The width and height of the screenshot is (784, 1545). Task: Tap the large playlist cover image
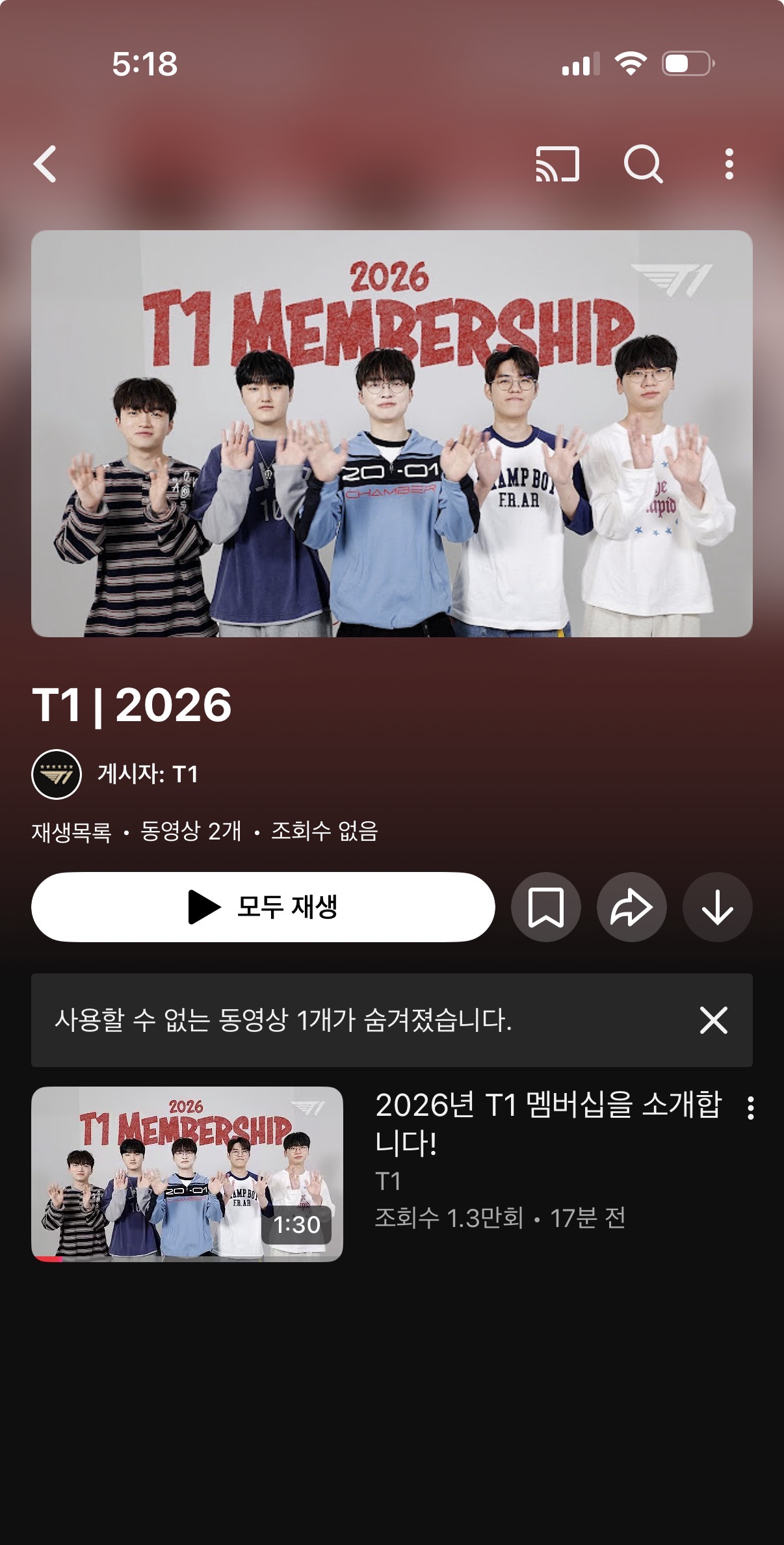pos(392,434)
